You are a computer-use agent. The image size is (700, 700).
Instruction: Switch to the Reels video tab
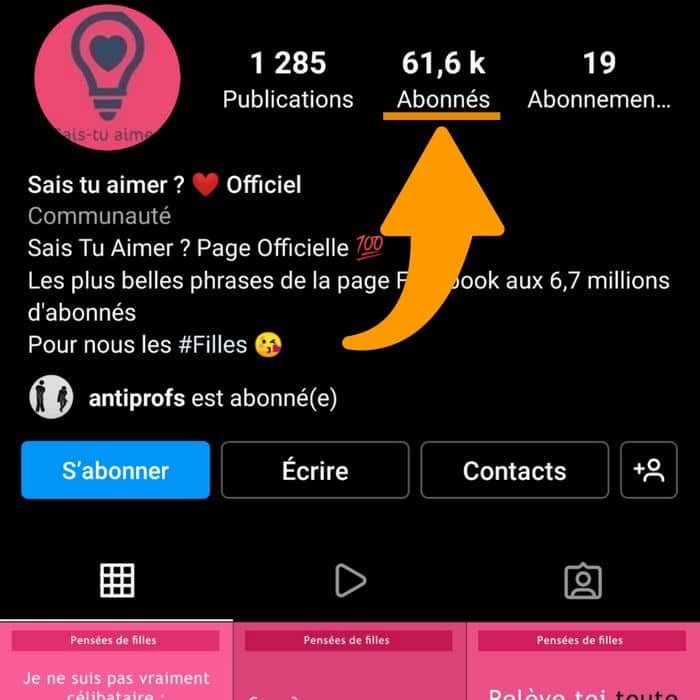350,580
